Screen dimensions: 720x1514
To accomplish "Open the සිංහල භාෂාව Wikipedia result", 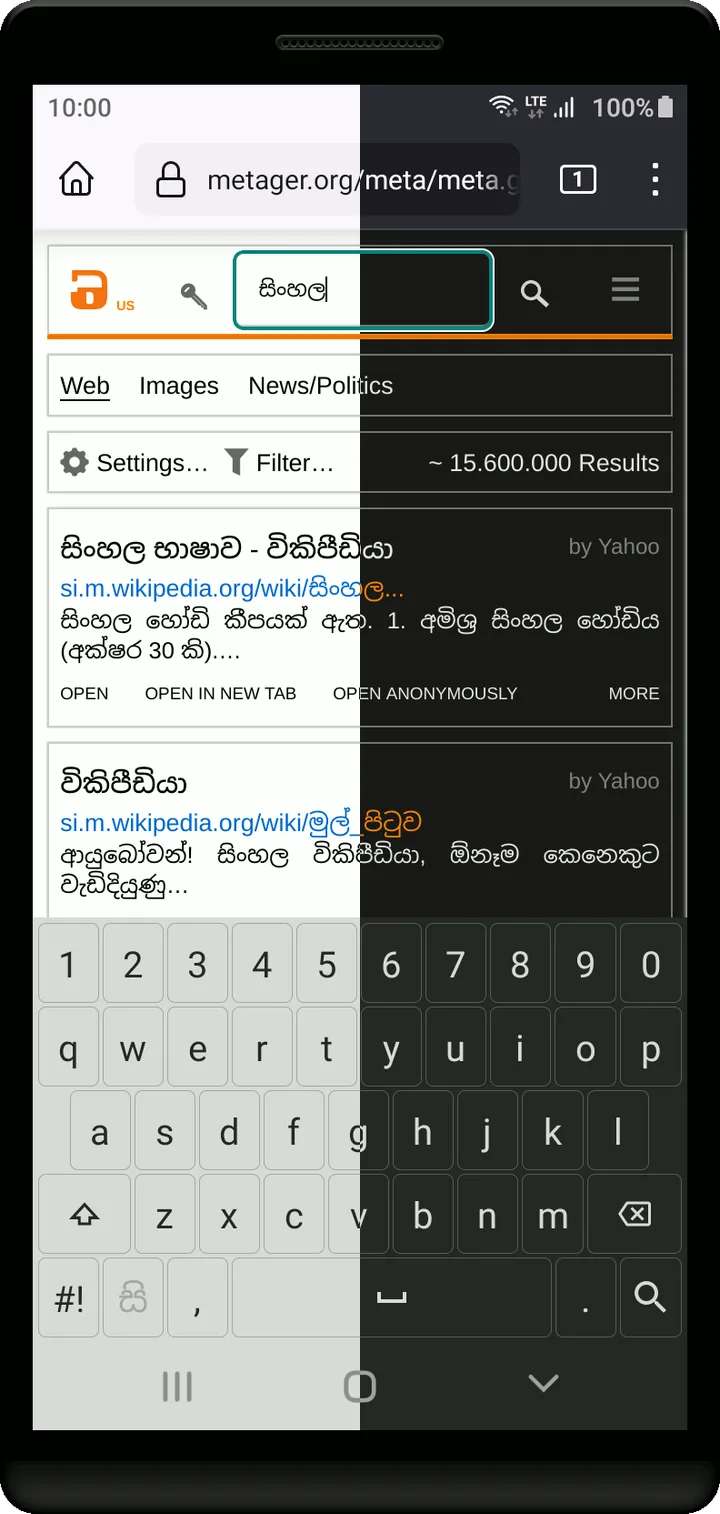I will [x=226, y=548].
